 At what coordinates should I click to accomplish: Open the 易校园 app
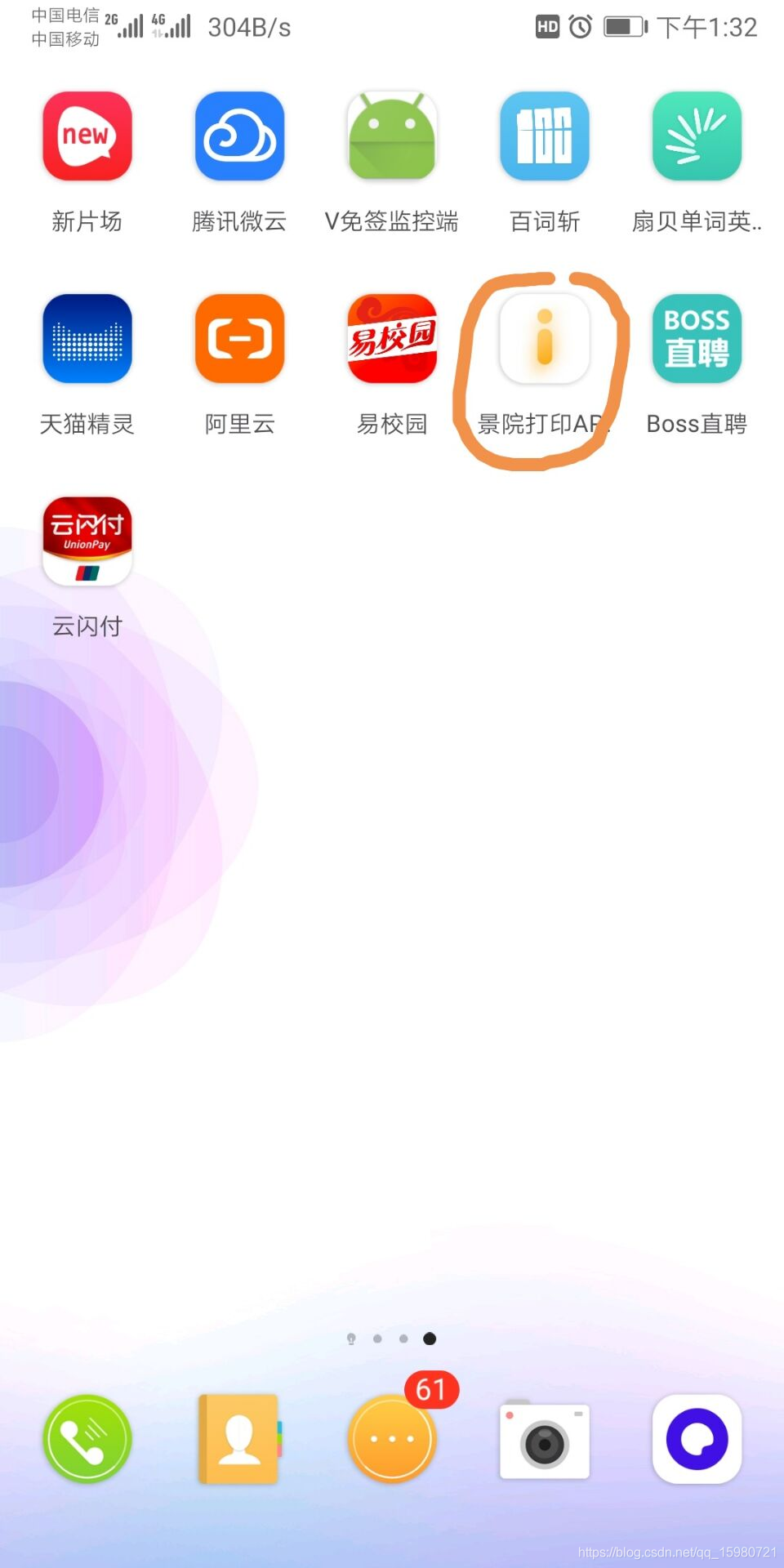[392, 339]
